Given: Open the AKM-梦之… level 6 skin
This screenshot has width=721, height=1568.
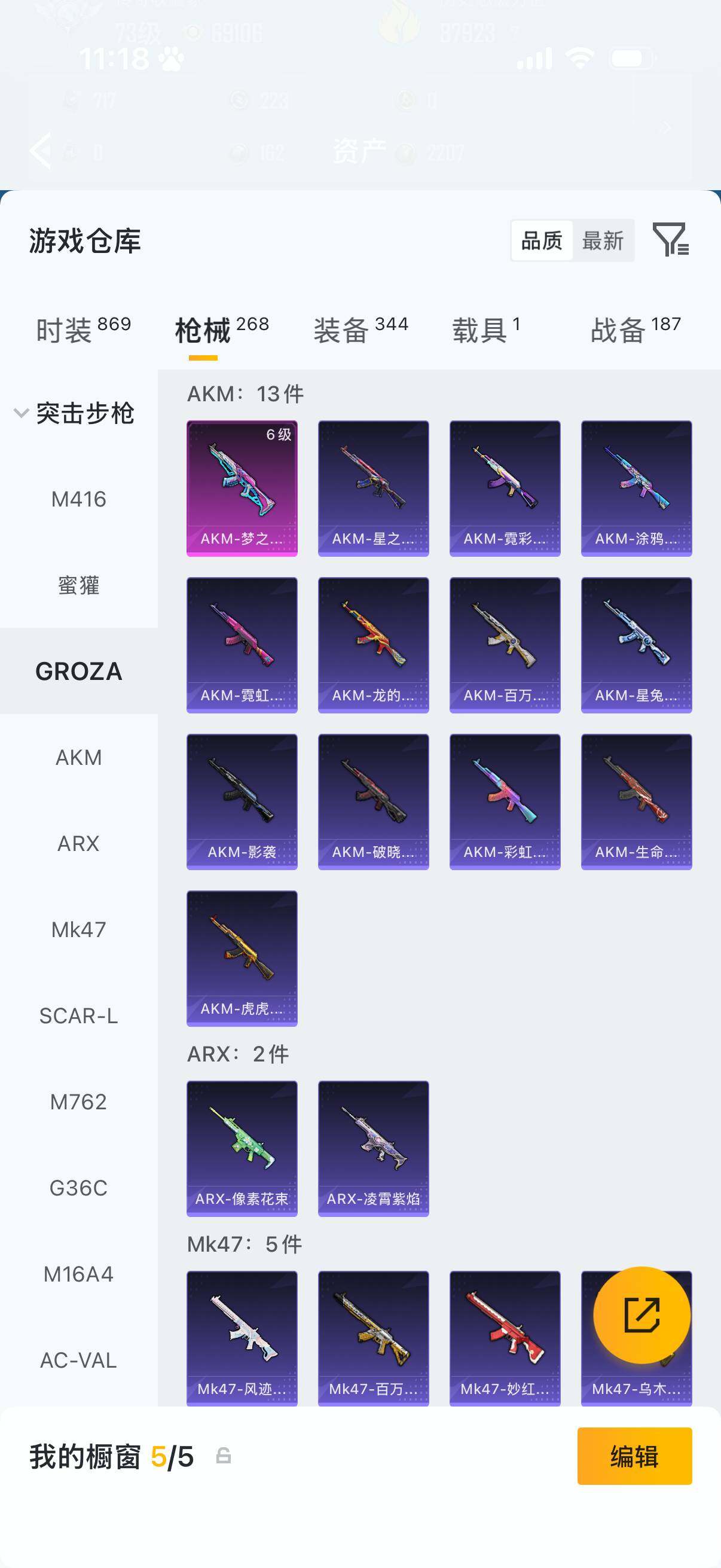Looking at the screenshot, I should [x=242, y=488].
